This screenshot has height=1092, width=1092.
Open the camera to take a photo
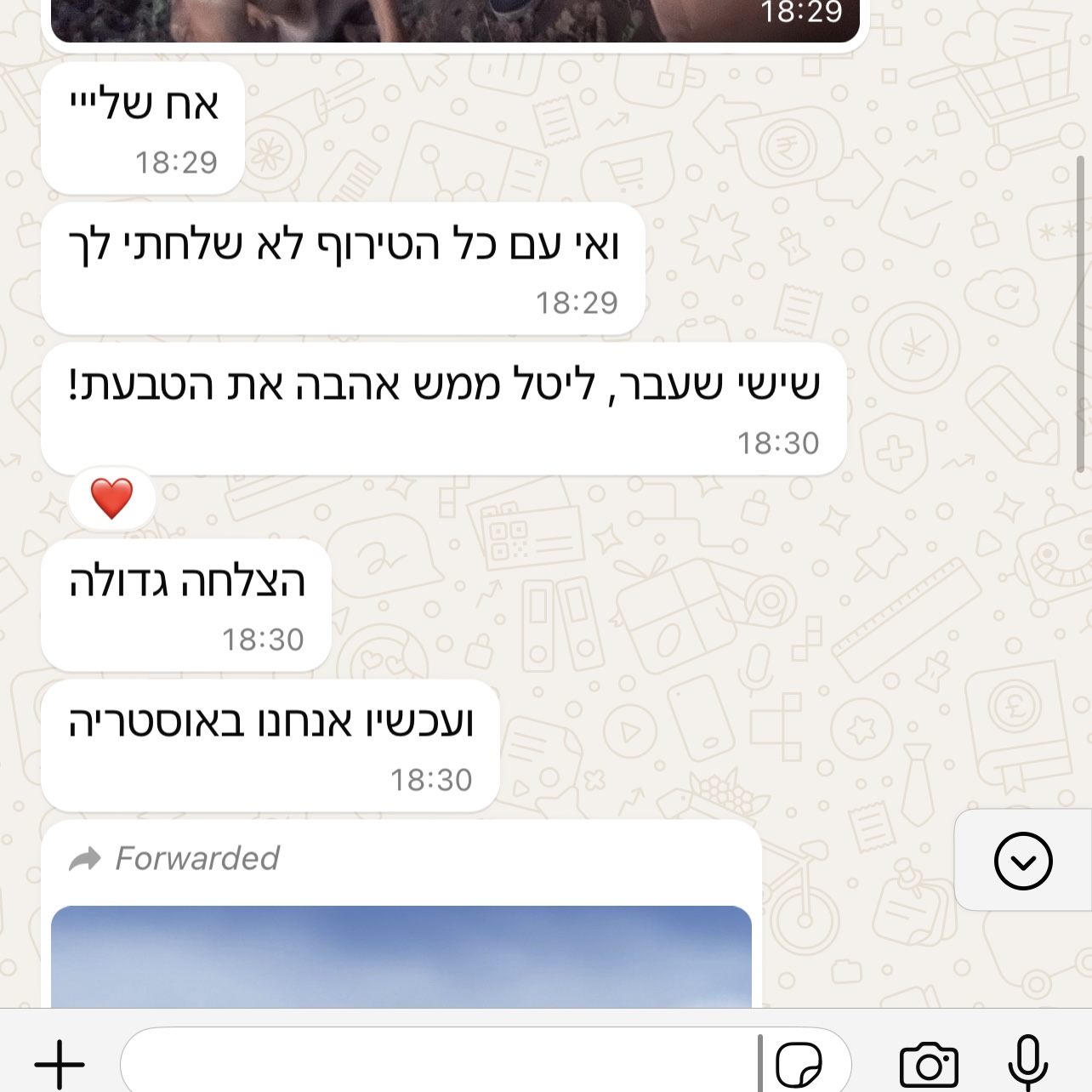[x=928, y=1063]
